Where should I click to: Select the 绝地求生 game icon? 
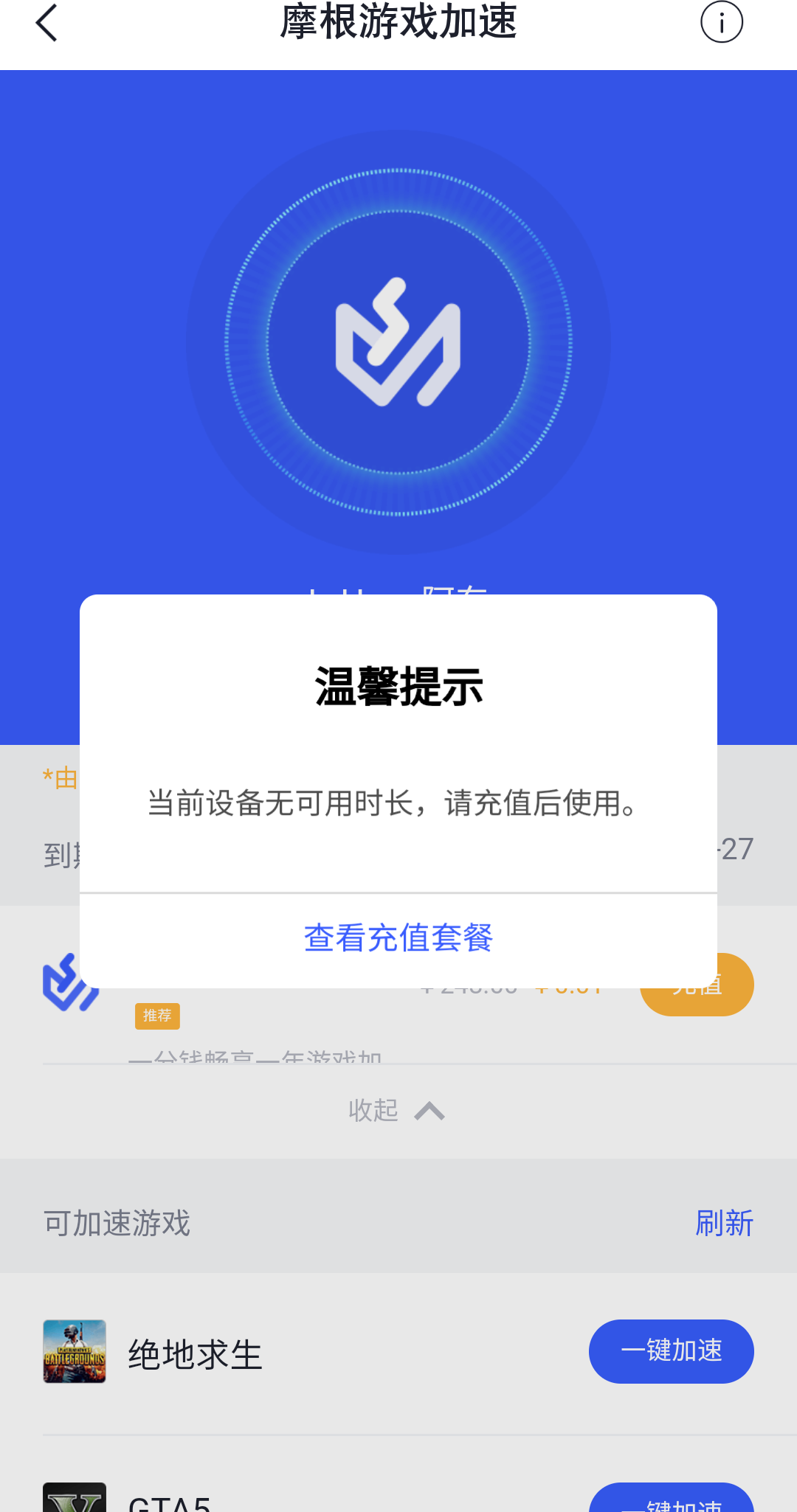pos(75,1351)
